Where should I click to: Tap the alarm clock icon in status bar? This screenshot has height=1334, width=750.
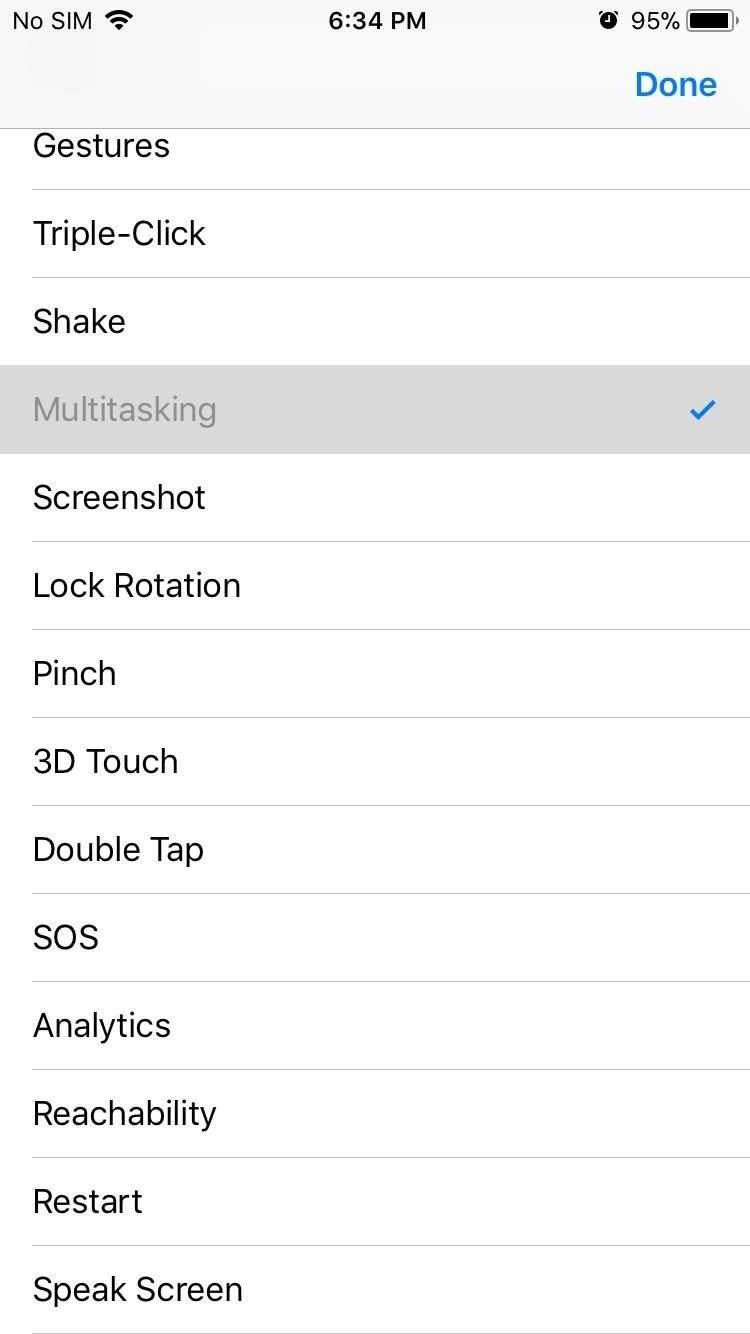click(609, 19)
